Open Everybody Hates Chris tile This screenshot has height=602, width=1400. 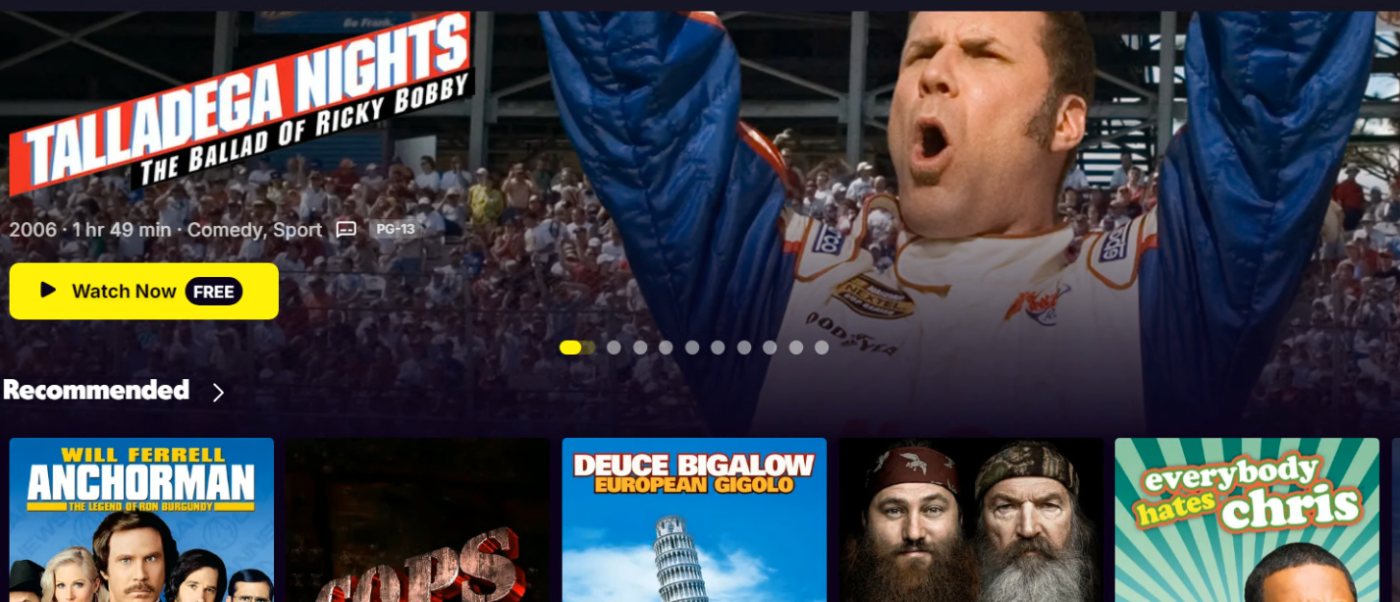1247,519
